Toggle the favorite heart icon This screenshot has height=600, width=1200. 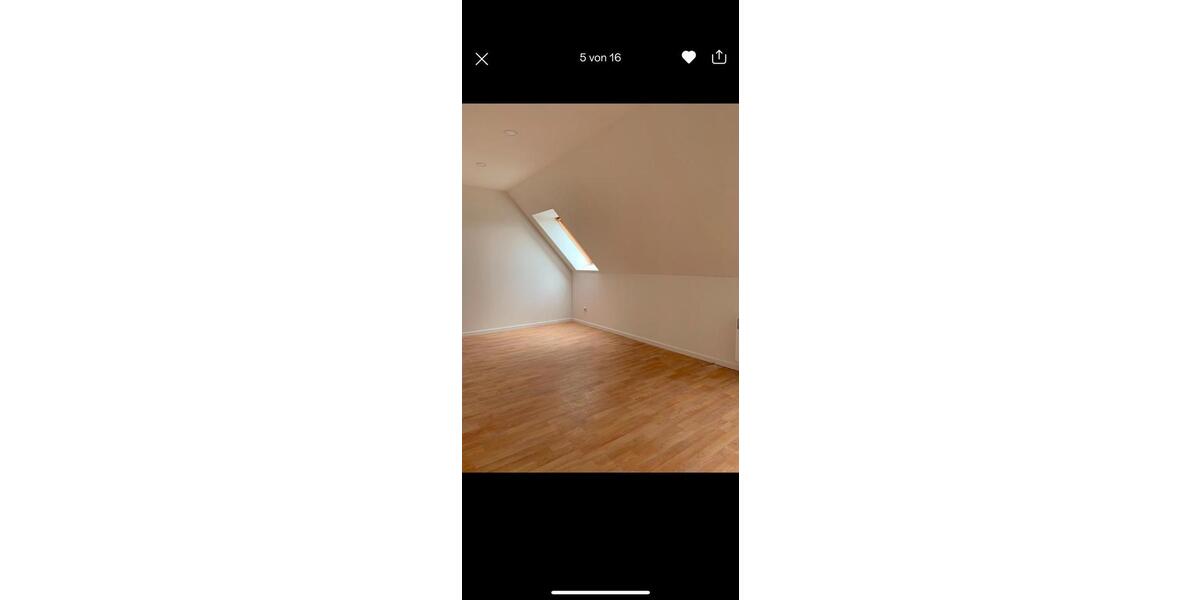click(689, 57)
